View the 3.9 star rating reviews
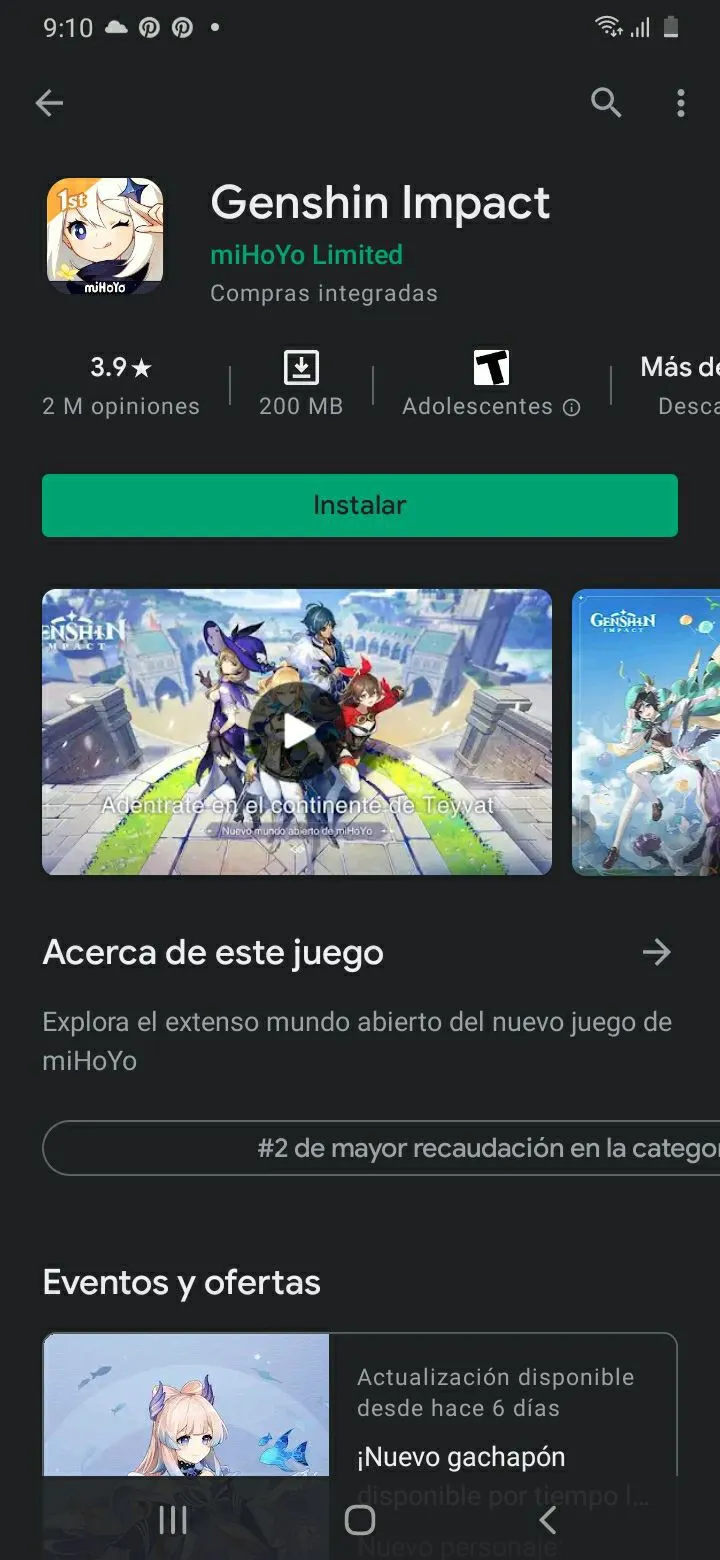This screenshot has width=720, height=1560. (121, 386)
